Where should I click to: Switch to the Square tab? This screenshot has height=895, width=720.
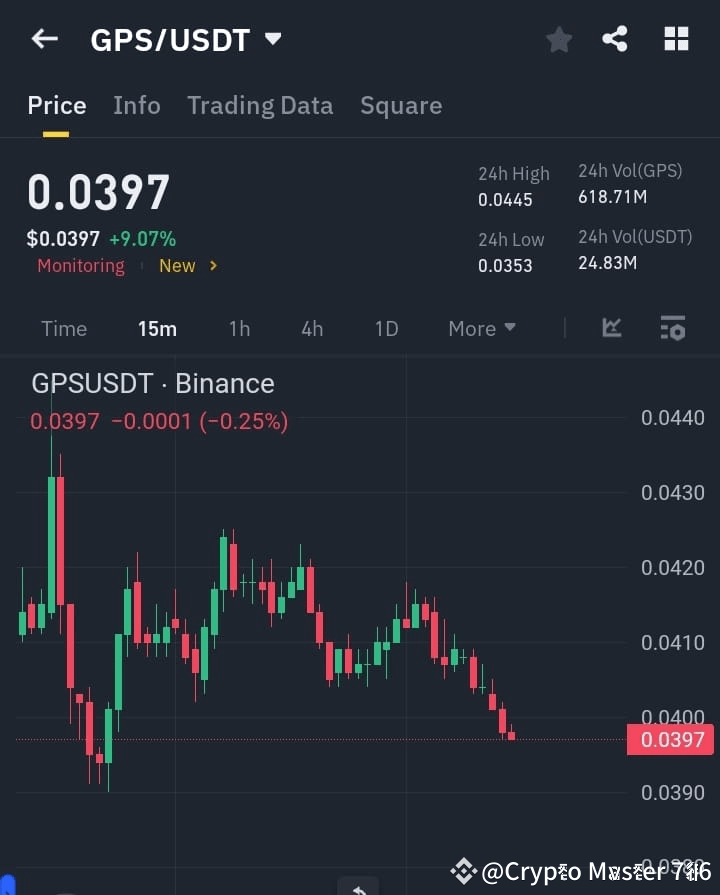[x=401, y=105]
